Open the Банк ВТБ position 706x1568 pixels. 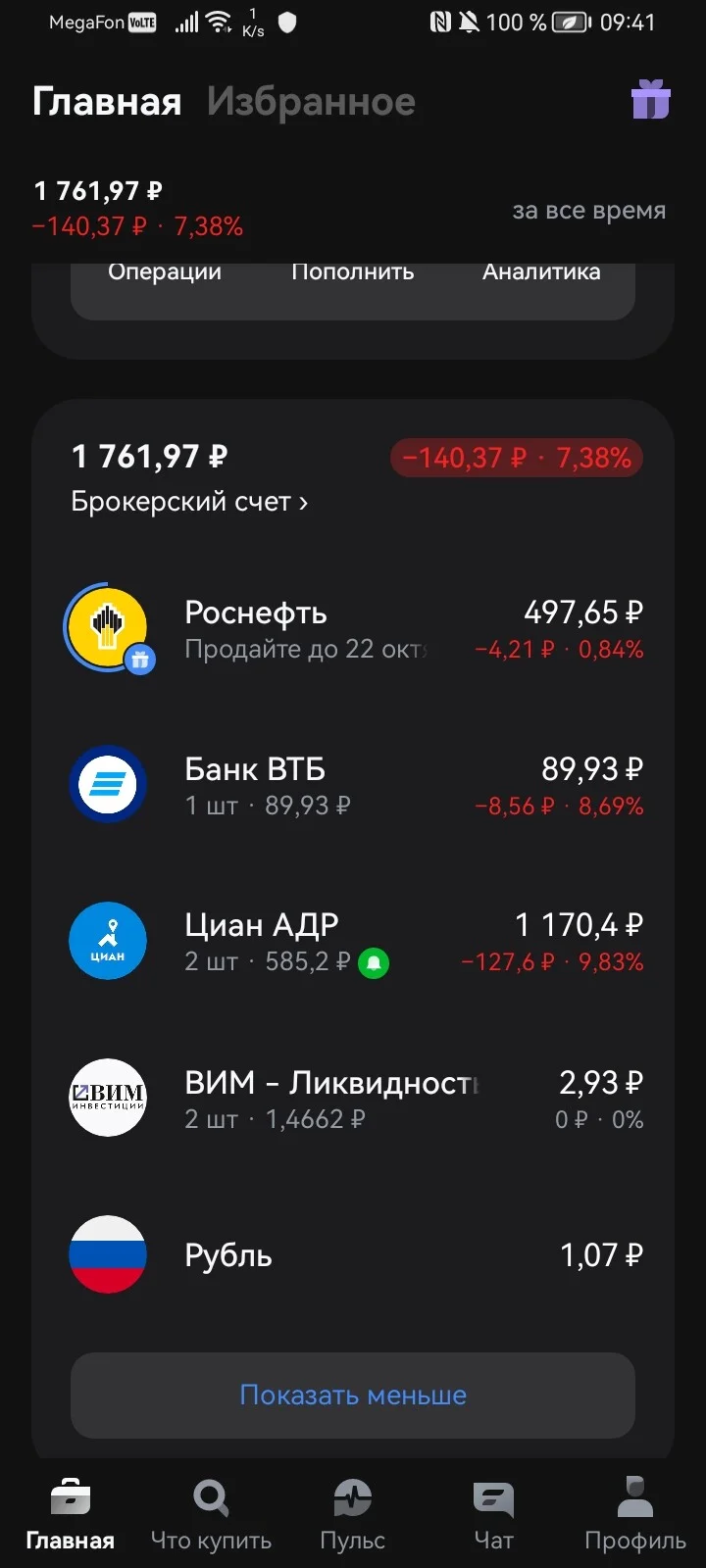coord(353,785)
